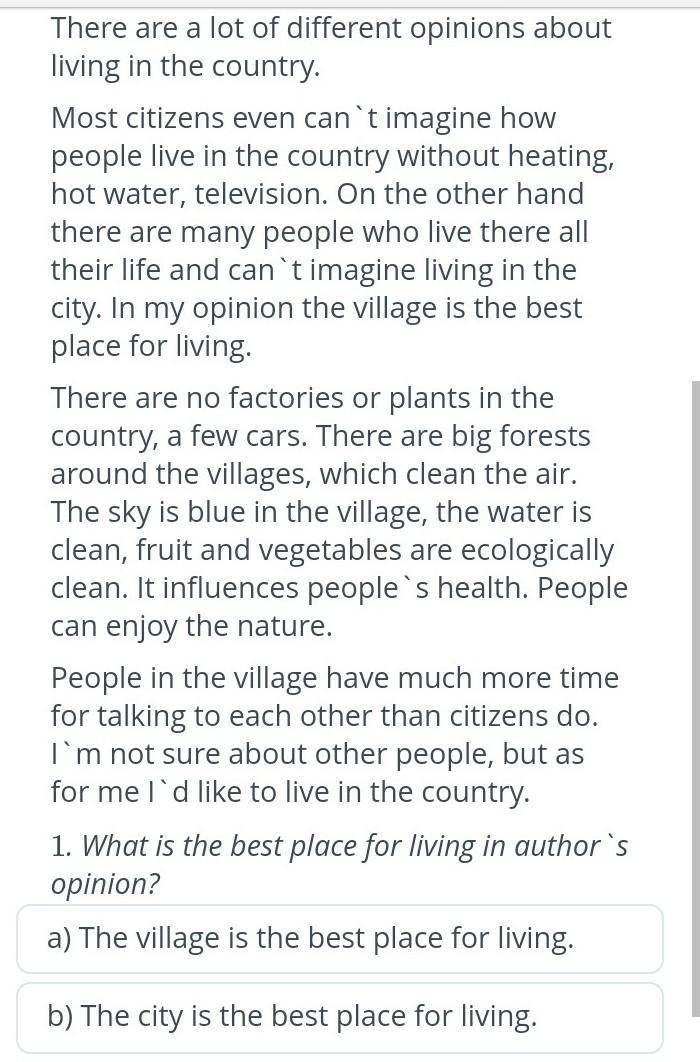
Task: Select answer a) The village is the best place
Action: tap(340, 938)
